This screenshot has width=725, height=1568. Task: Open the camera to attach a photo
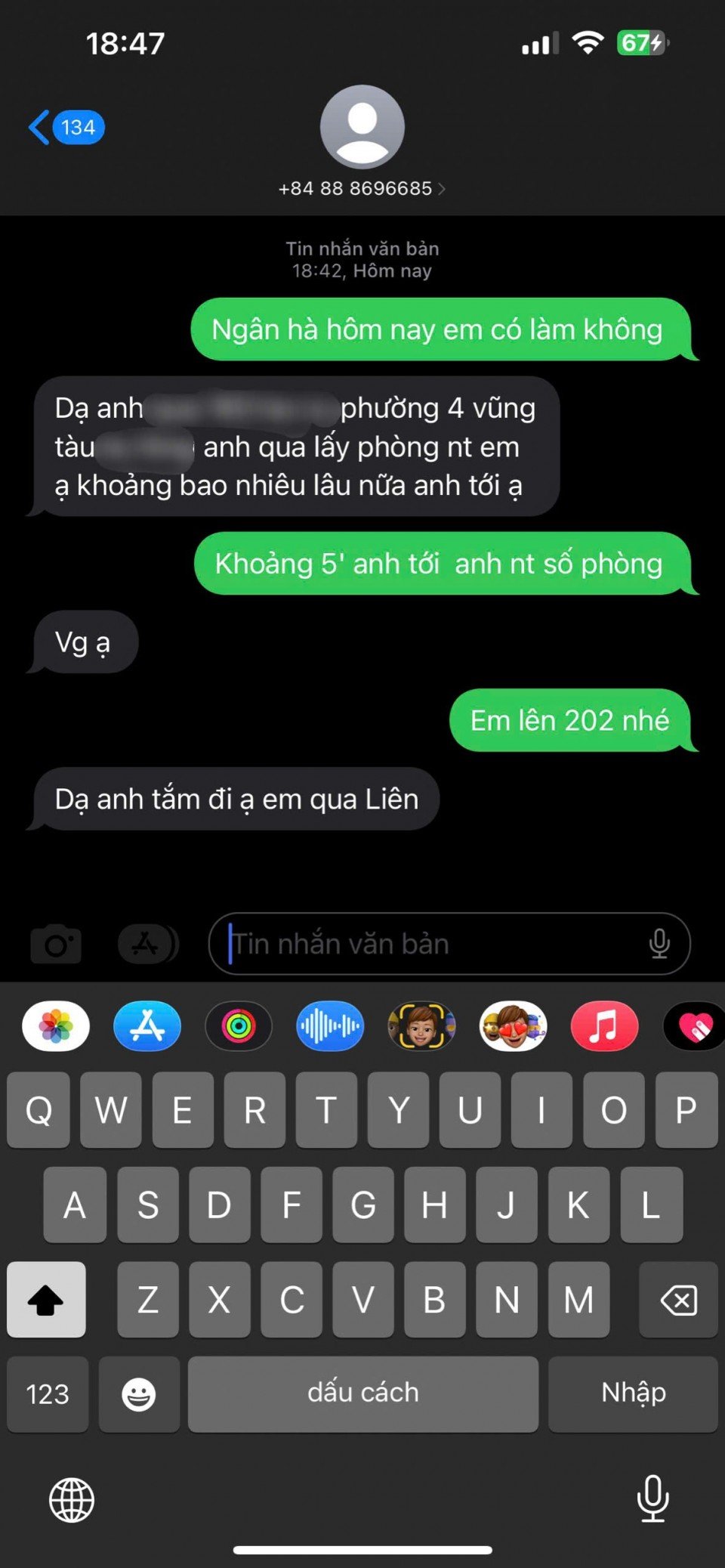click(56, 944)
